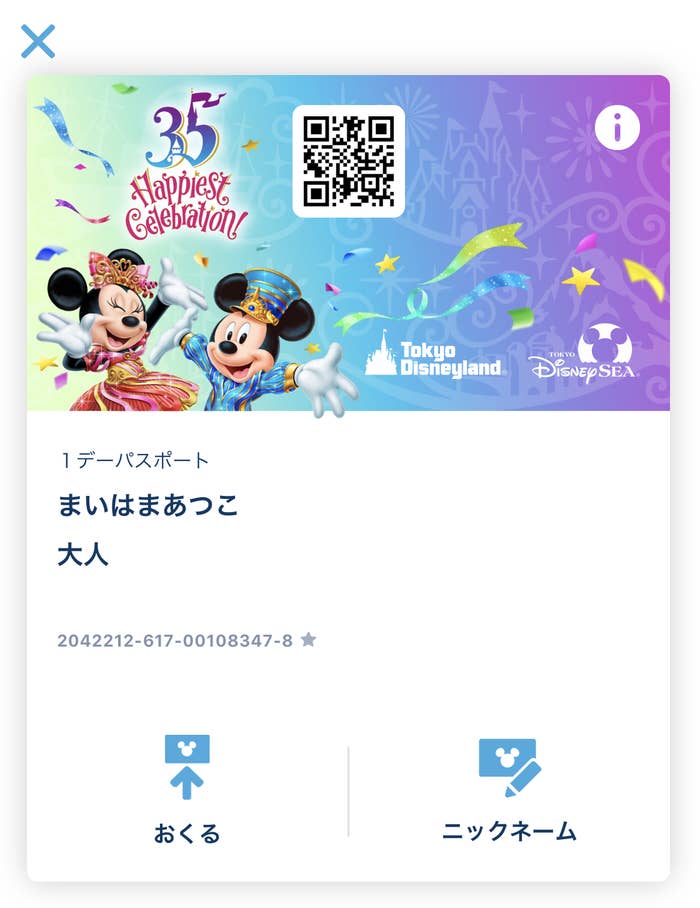Close the ticket view

click(x=38, y=41)
